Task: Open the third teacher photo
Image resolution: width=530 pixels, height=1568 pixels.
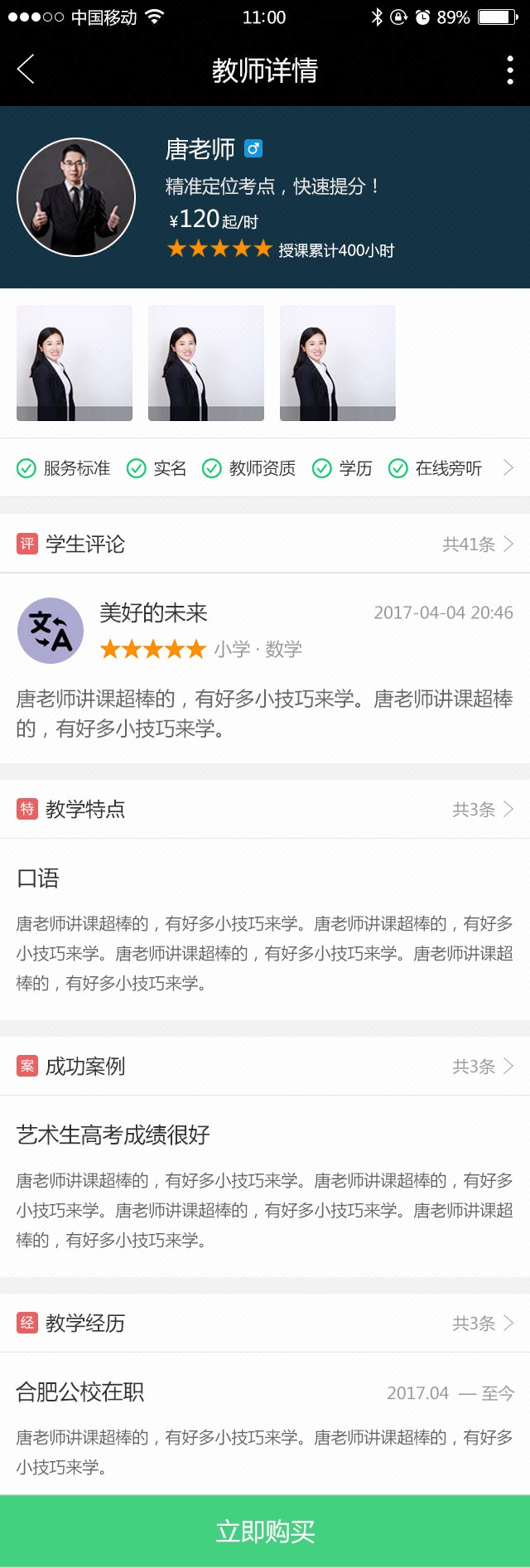Action: click(337, 363)
